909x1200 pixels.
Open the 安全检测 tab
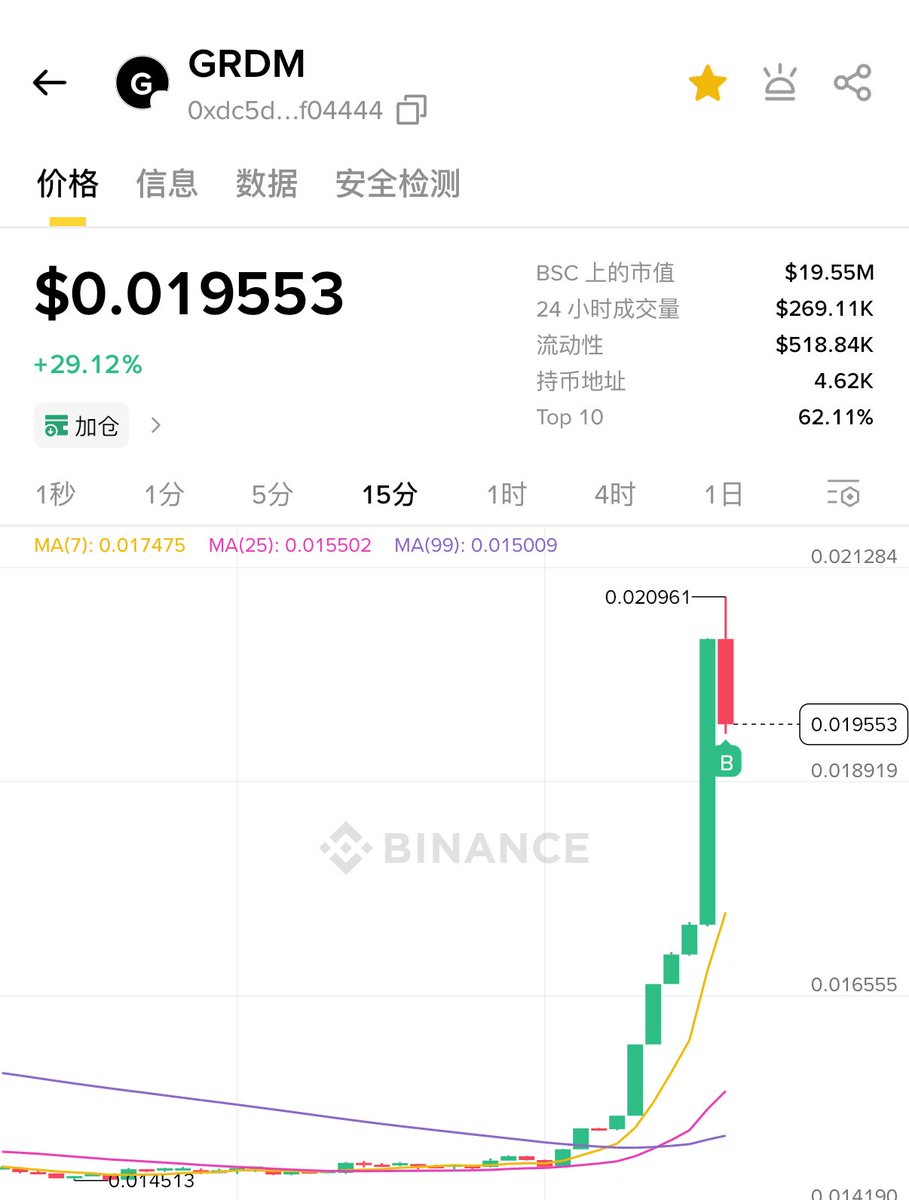pos(397,184)
